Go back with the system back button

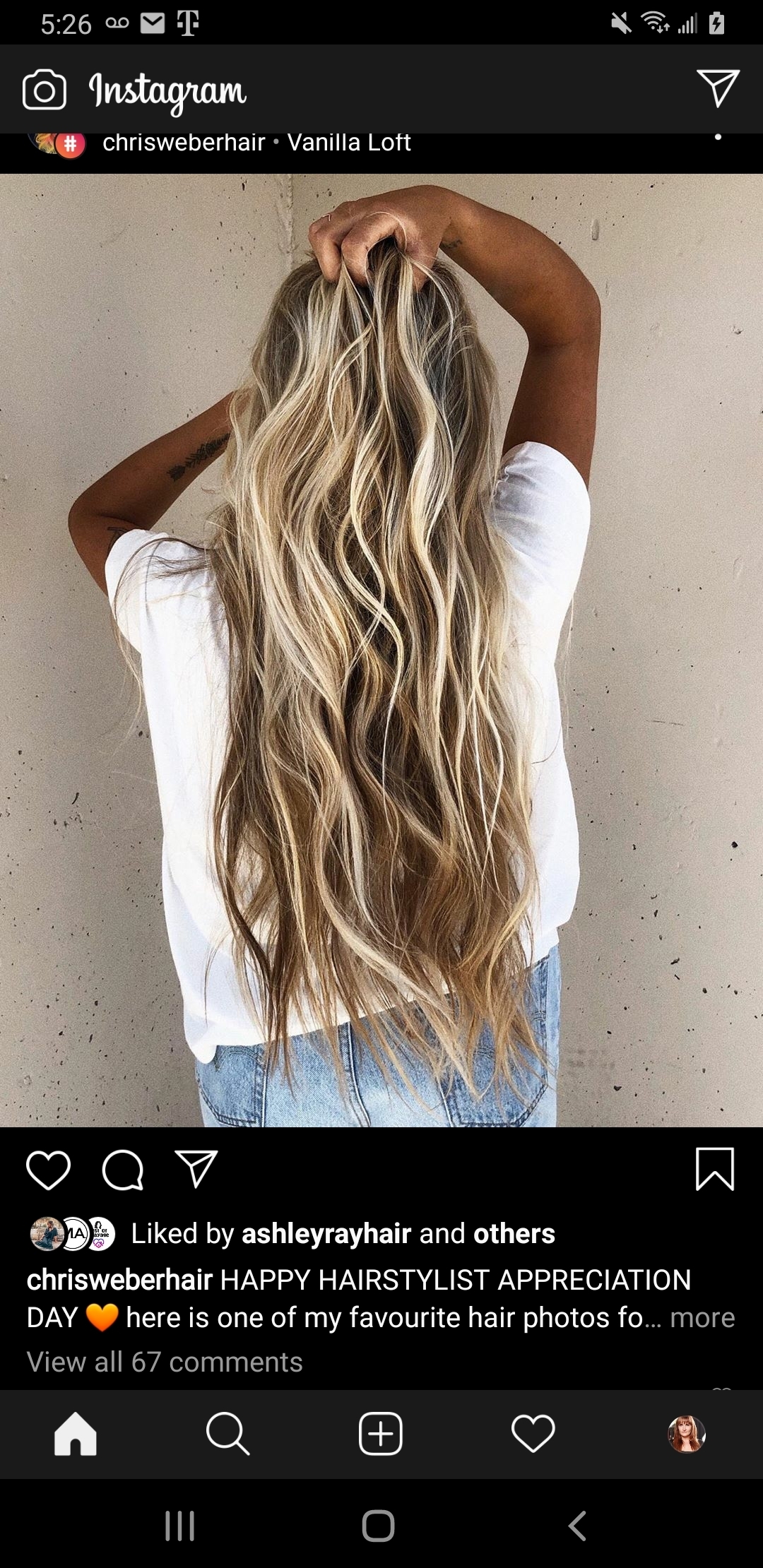tap(577, 1526)
